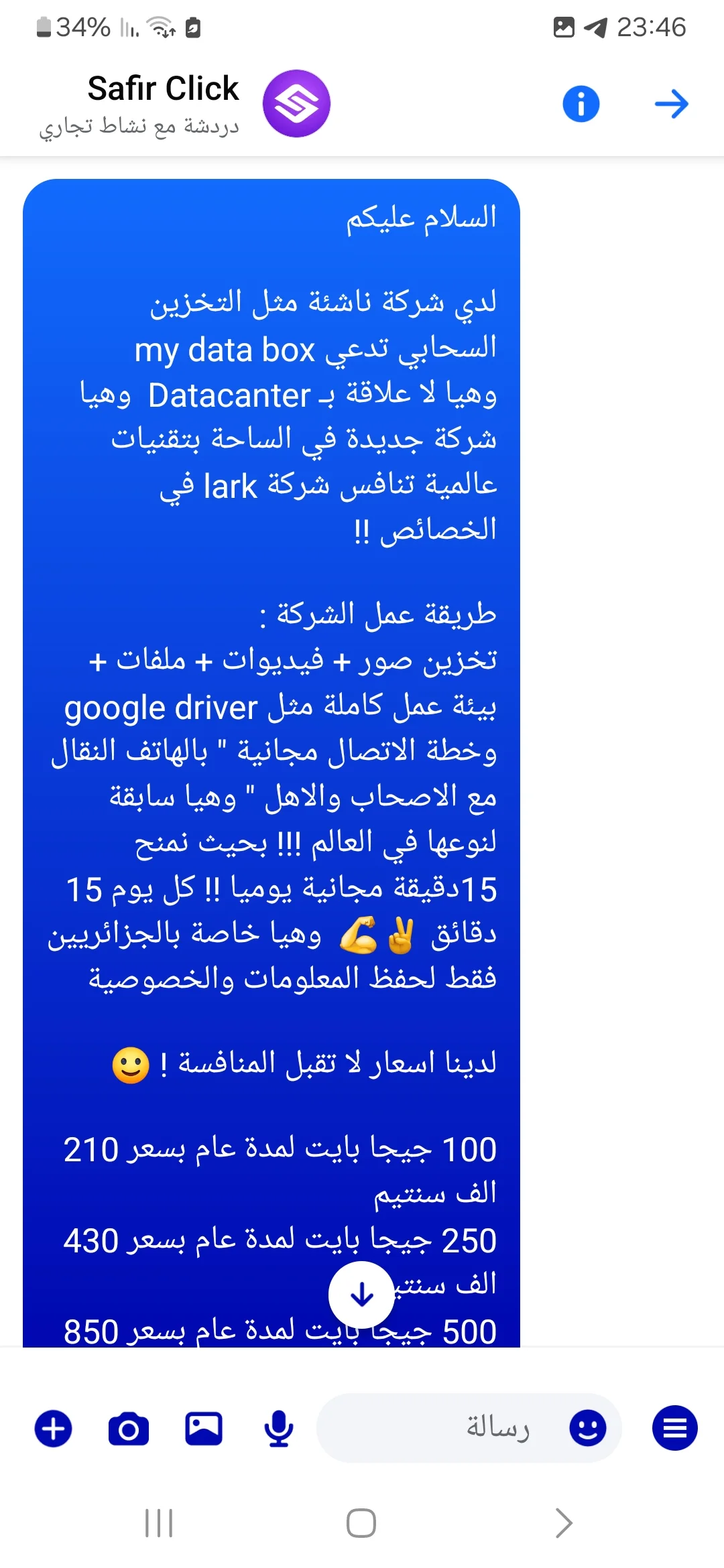This screenshot has height=1568, width=724.
Task: Open the business chat menu icon
Action: pos(674,1429)
